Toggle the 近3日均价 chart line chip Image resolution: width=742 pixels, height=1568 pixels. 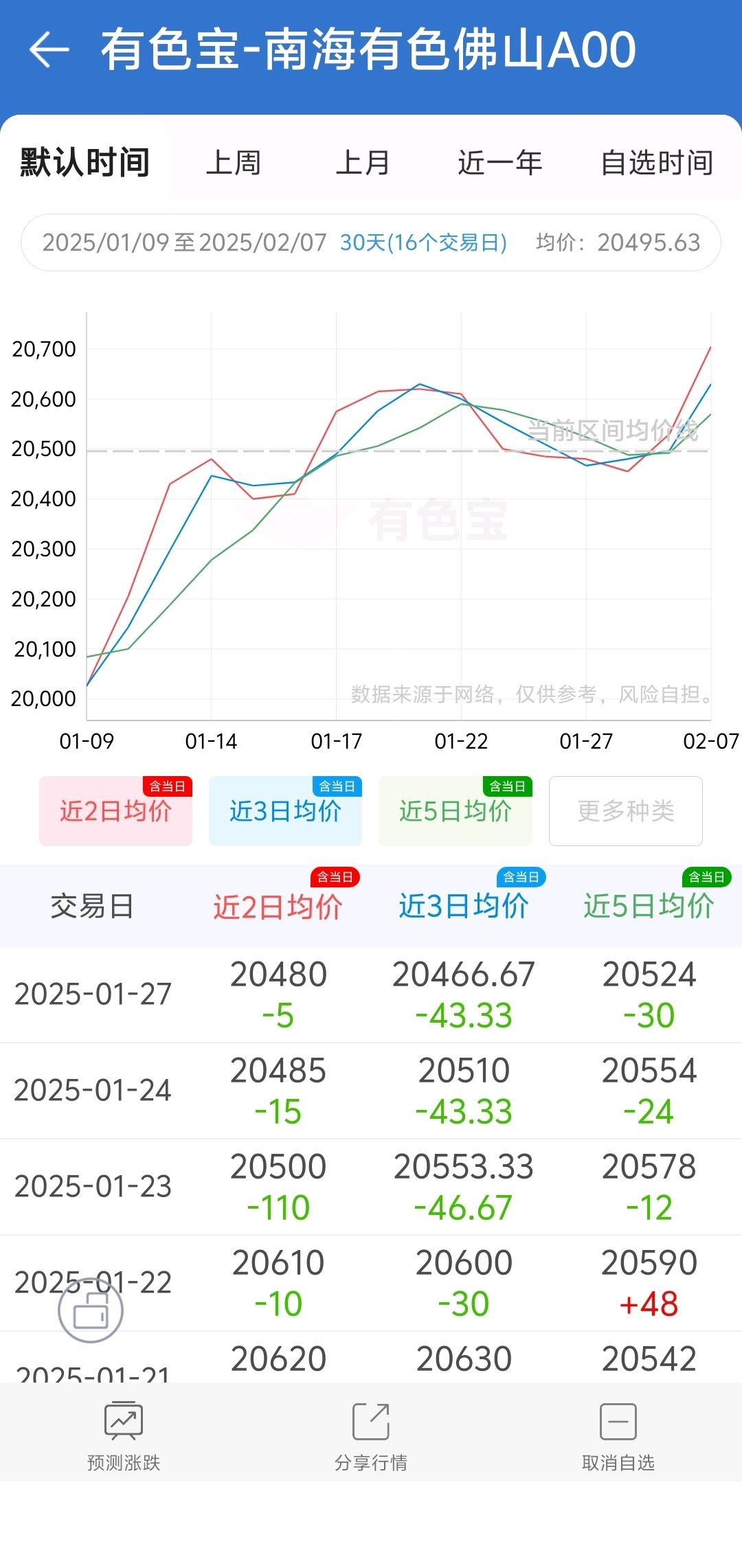285,811
